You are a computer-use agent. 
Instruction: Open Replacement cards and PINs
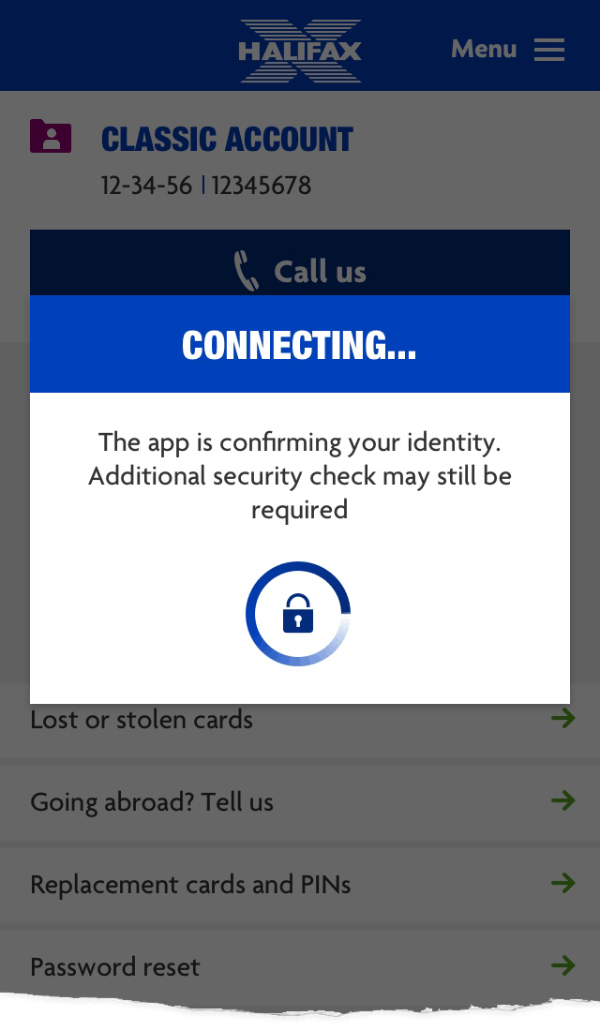(300, 884)
